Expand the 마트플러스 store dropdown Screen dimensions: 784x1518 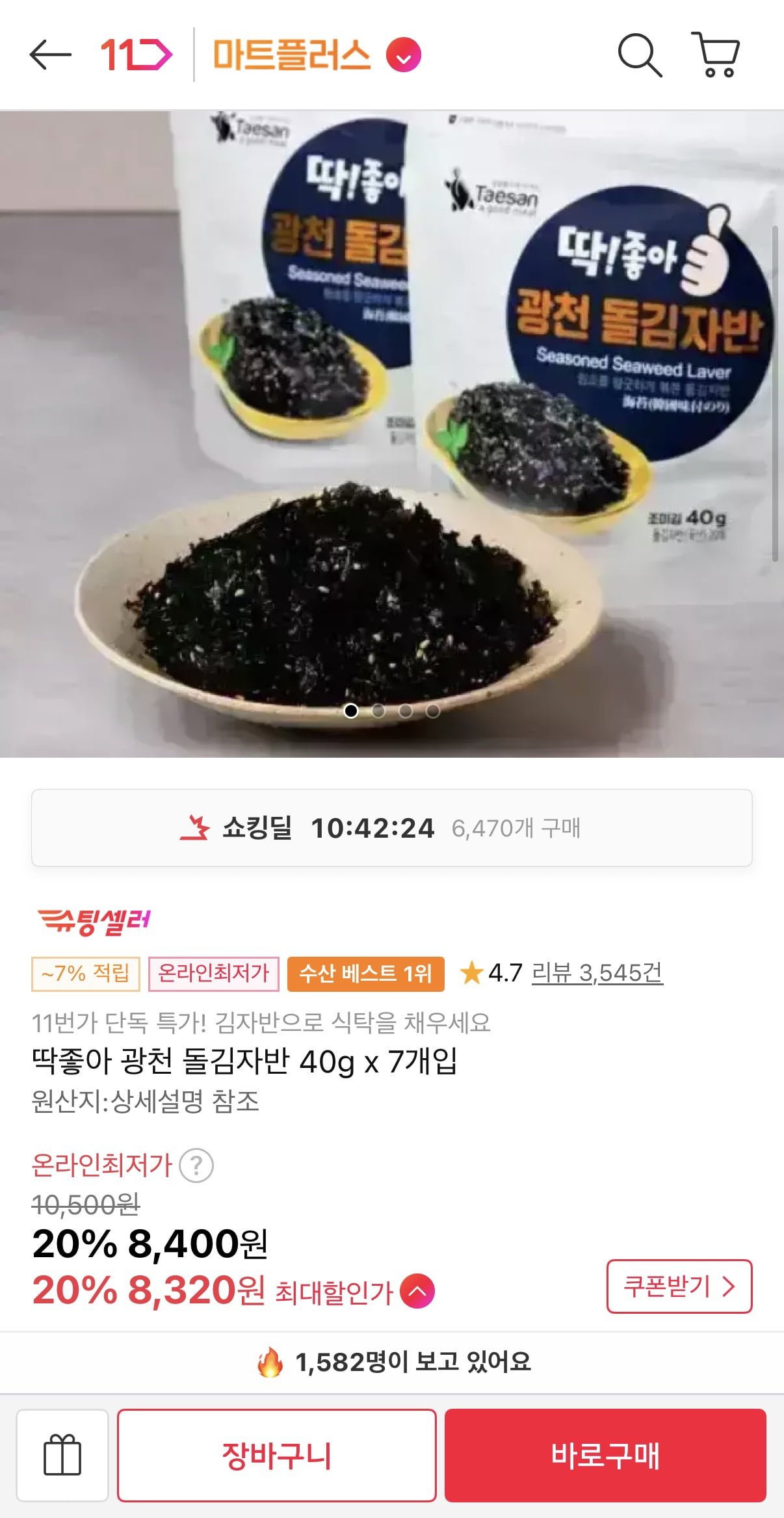(404, 55)
